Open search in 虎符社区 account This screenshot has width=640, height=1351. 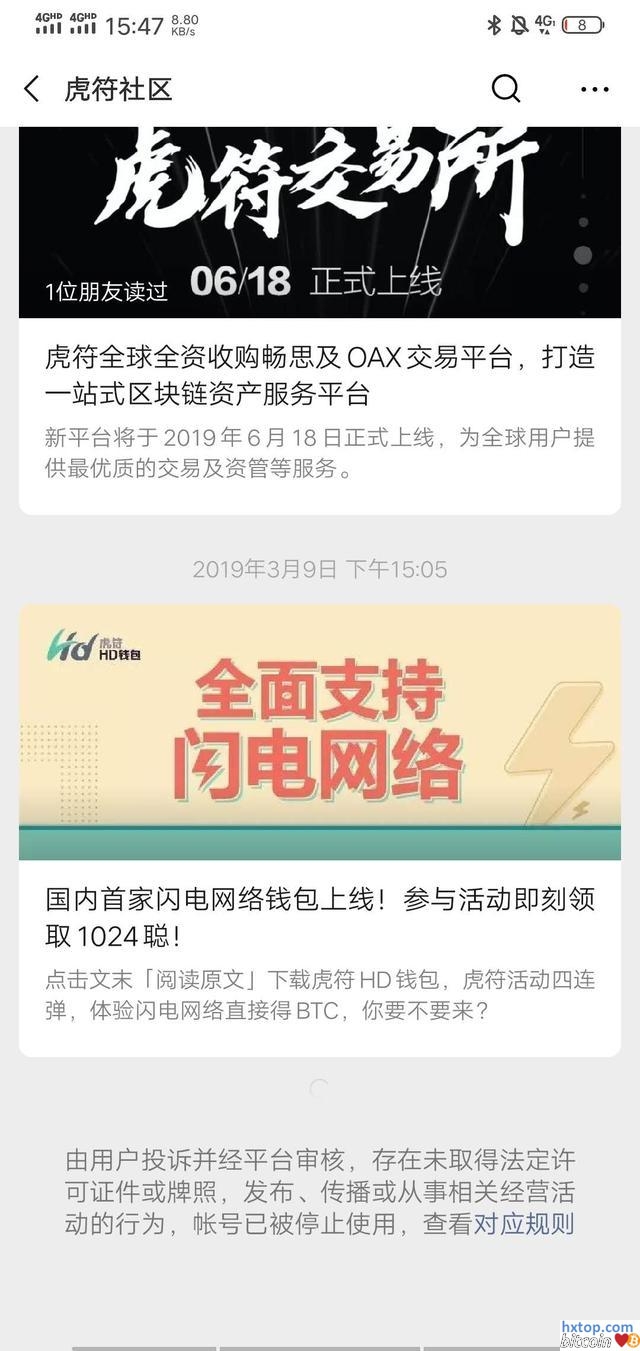click(506, 89)
